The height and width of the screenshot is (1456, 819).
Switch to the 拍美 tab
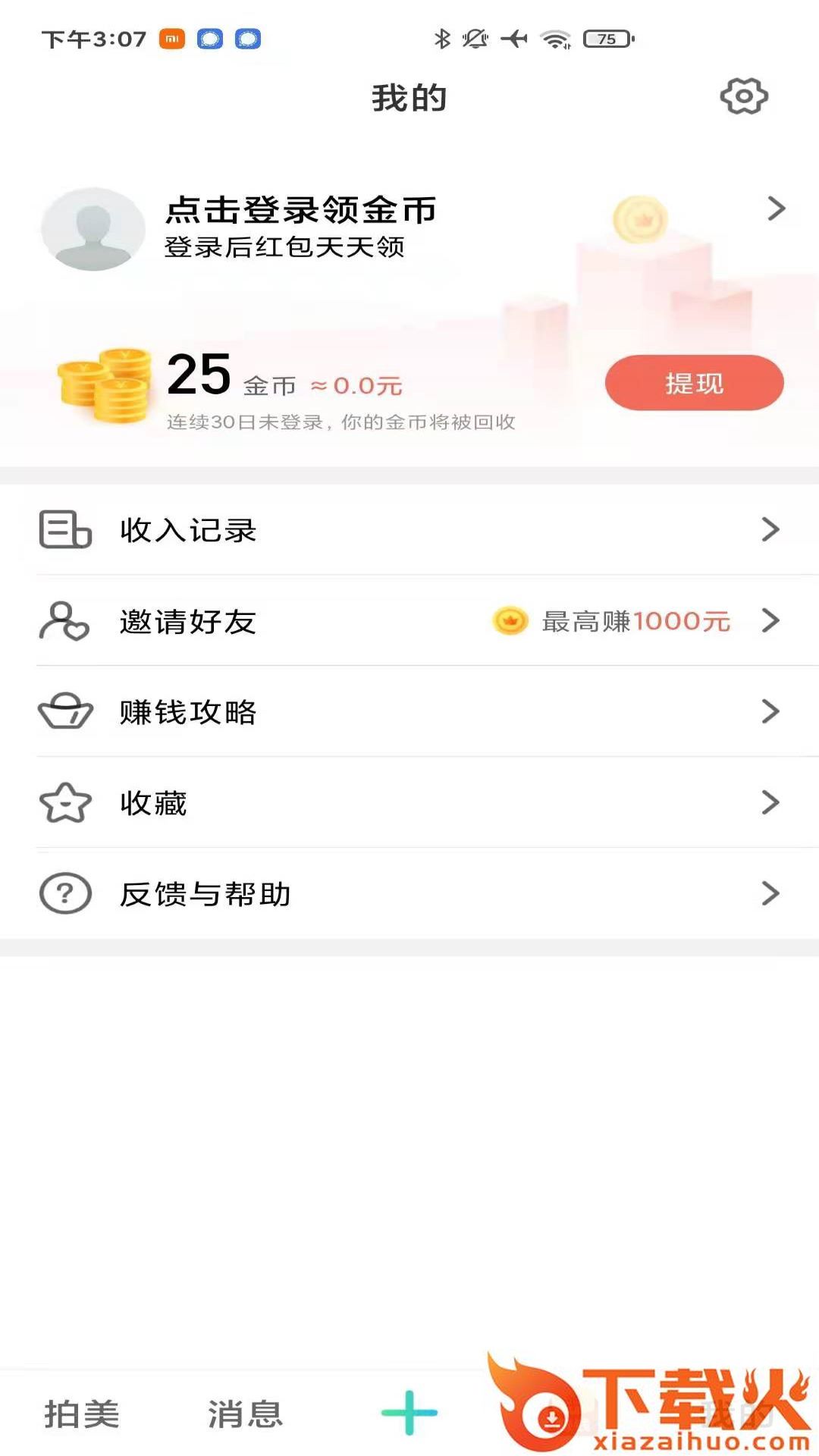coord(82,1414)
